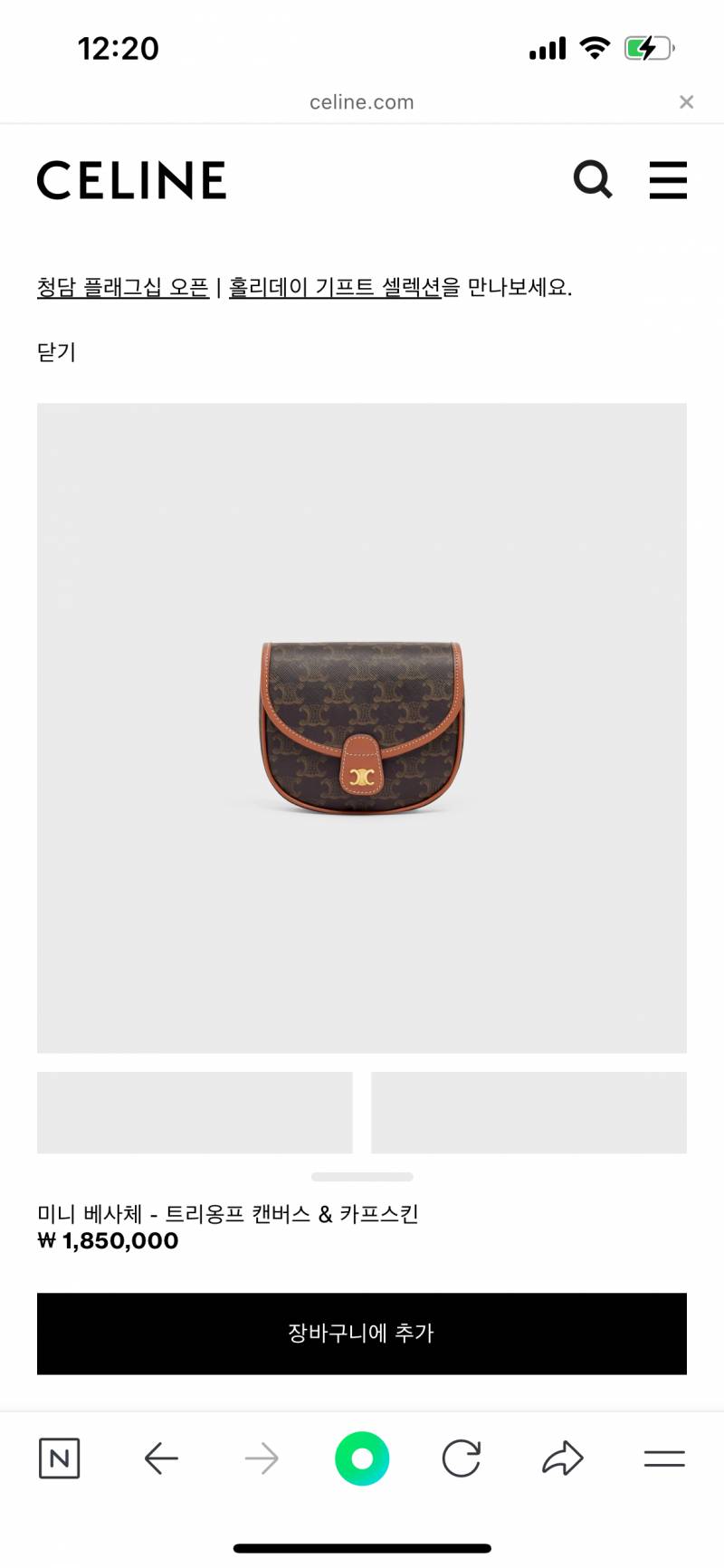Go back to the previous page
The height and width of the screenshot is (1568, 724).
(161, 1458)
